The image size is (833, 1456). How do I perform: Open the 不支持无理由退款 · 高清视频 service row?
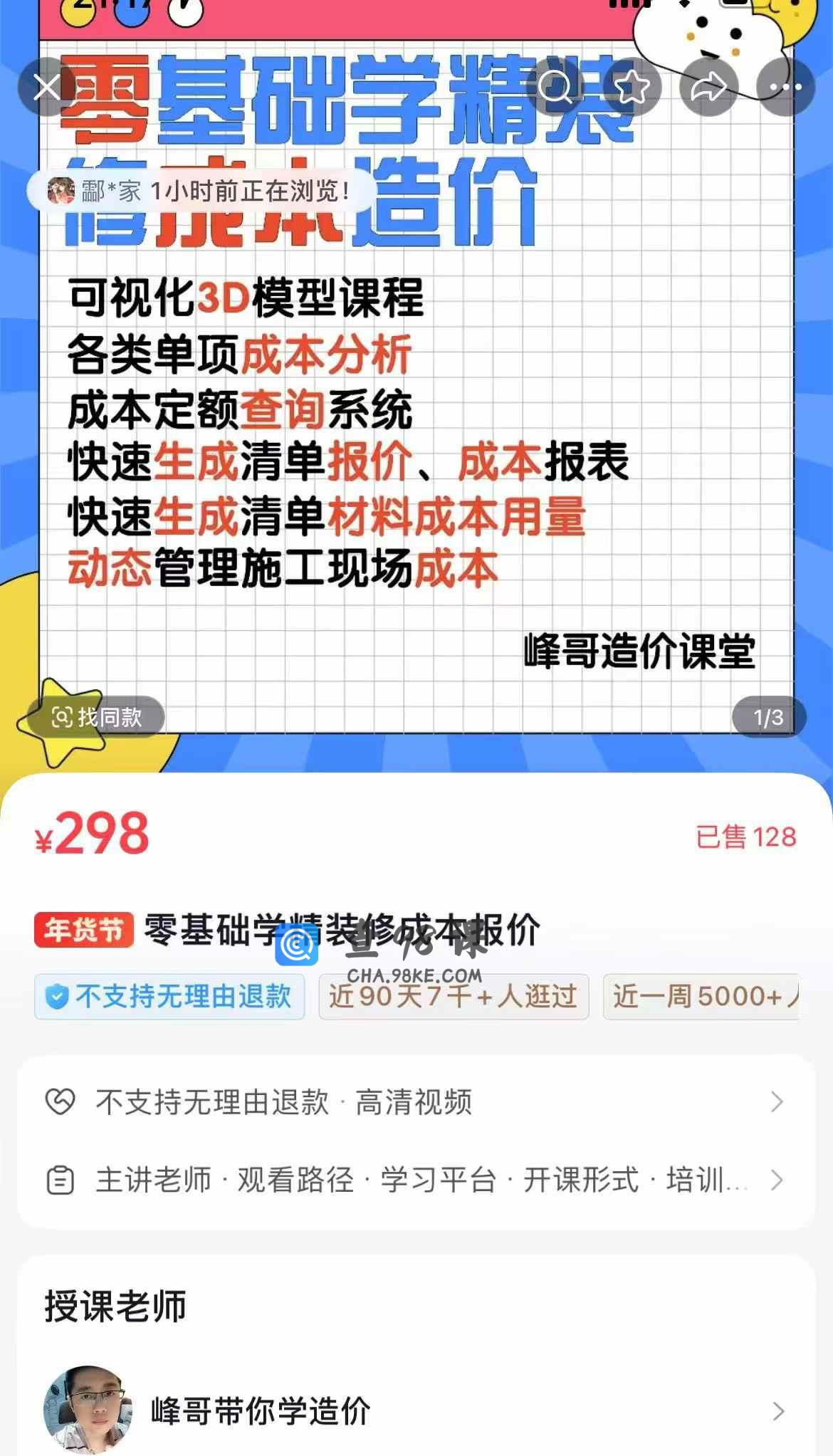pyautogui.click(x=416, y=1102)
